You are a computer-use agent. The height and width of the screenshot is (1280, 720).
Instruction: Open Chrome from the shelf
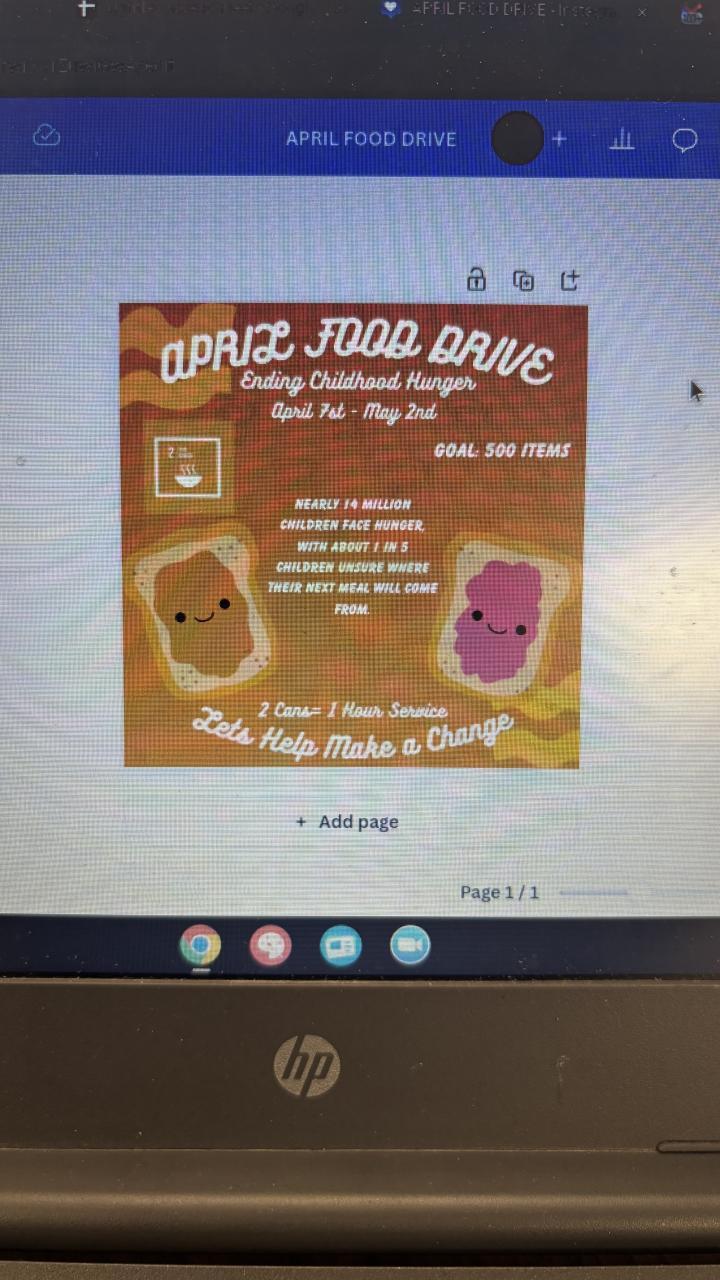(200, 945)
